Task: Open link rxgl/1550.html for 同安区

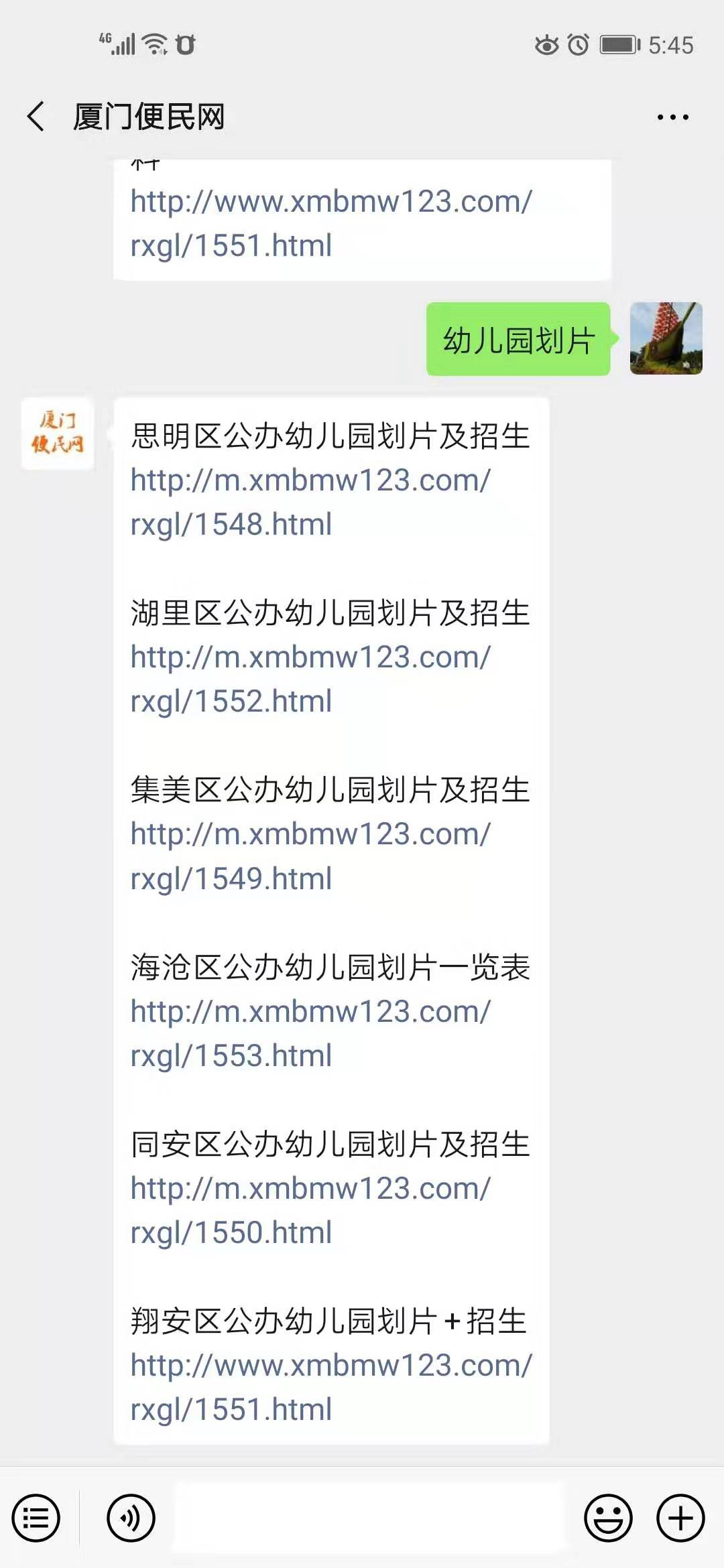Action: pos(310,1210)
